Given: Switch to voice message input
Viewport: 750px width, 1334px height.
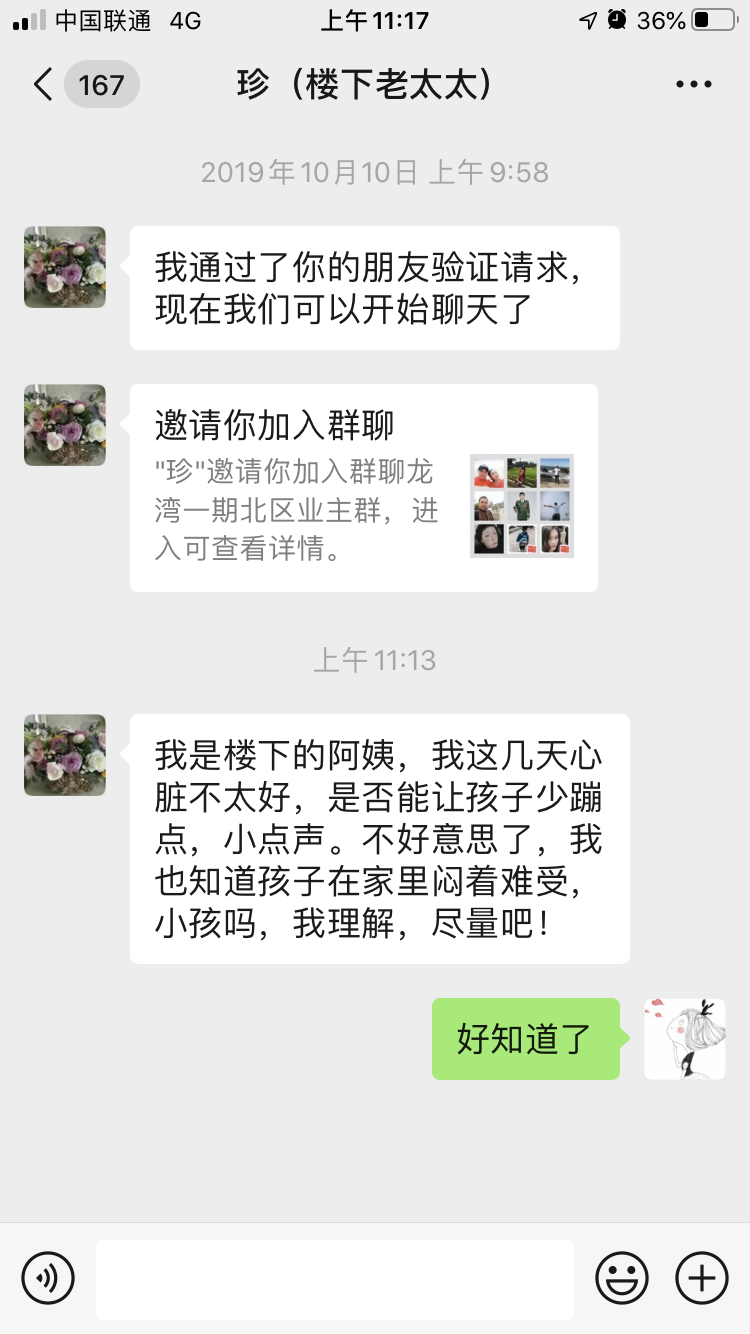Looking at the screenshot, I should click(48, 1278).
